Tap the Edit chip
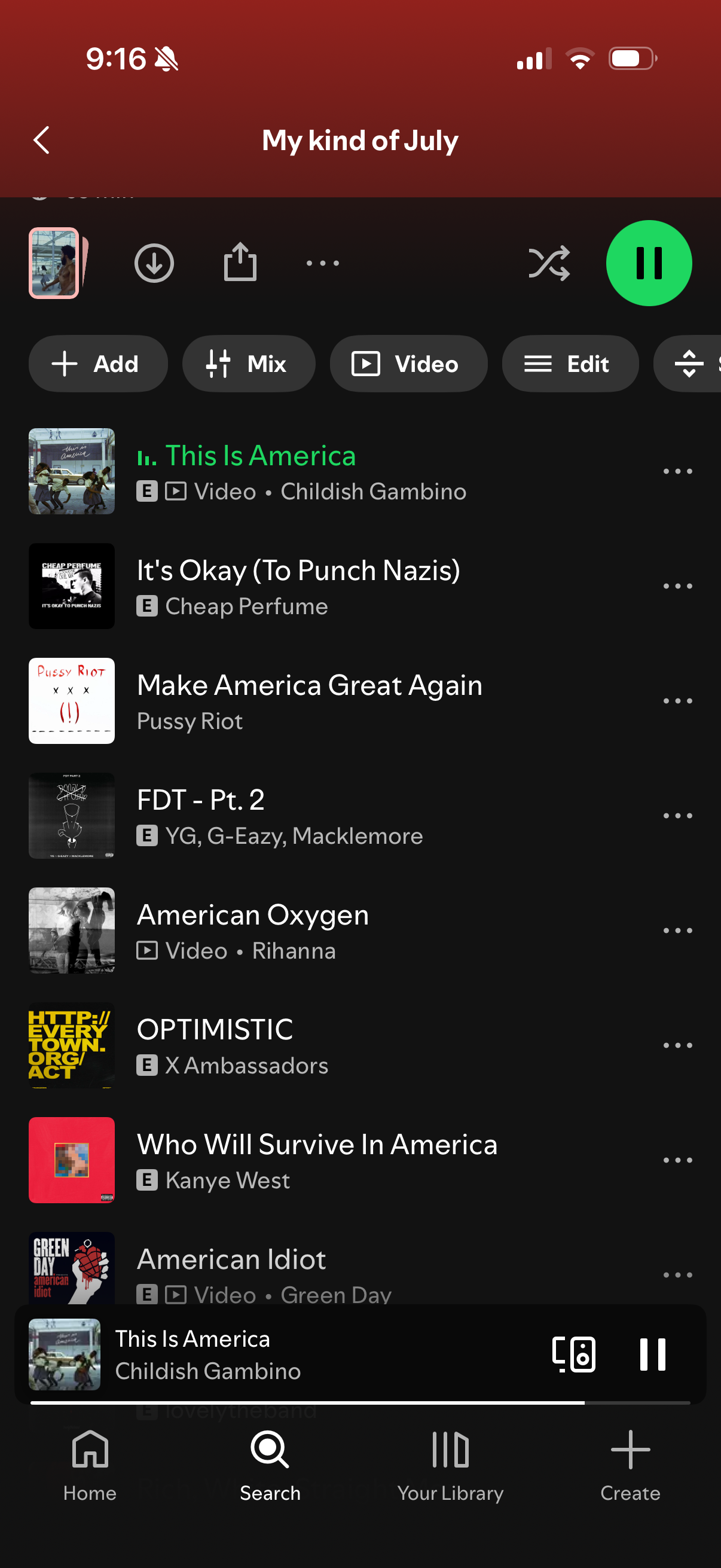This screenshot has height=1568, width=721. 570,364
